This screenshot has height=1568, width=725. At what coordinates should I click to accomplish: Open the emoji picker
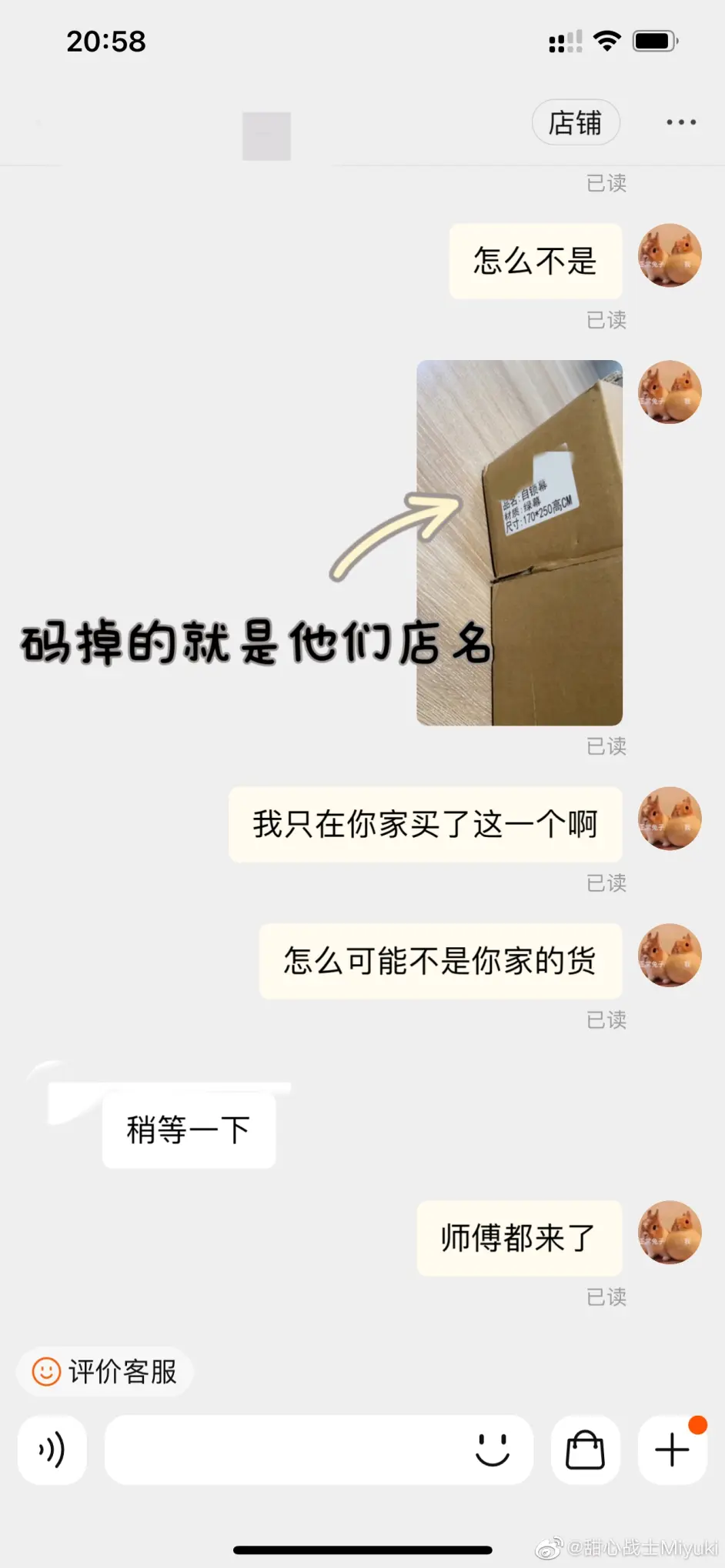point(493,1450)
